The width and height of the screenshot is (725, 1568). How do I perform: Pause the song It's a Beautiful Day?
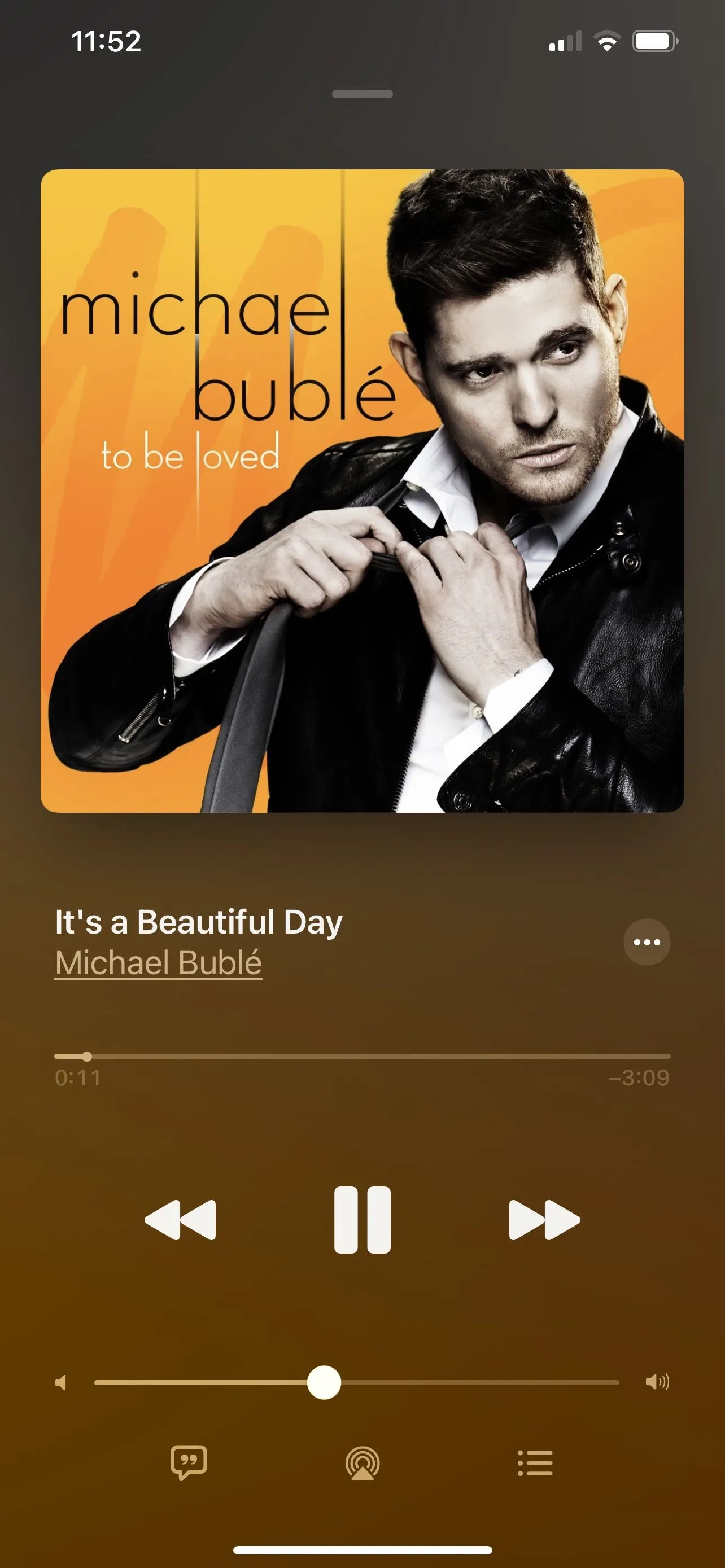[362, 1220]
